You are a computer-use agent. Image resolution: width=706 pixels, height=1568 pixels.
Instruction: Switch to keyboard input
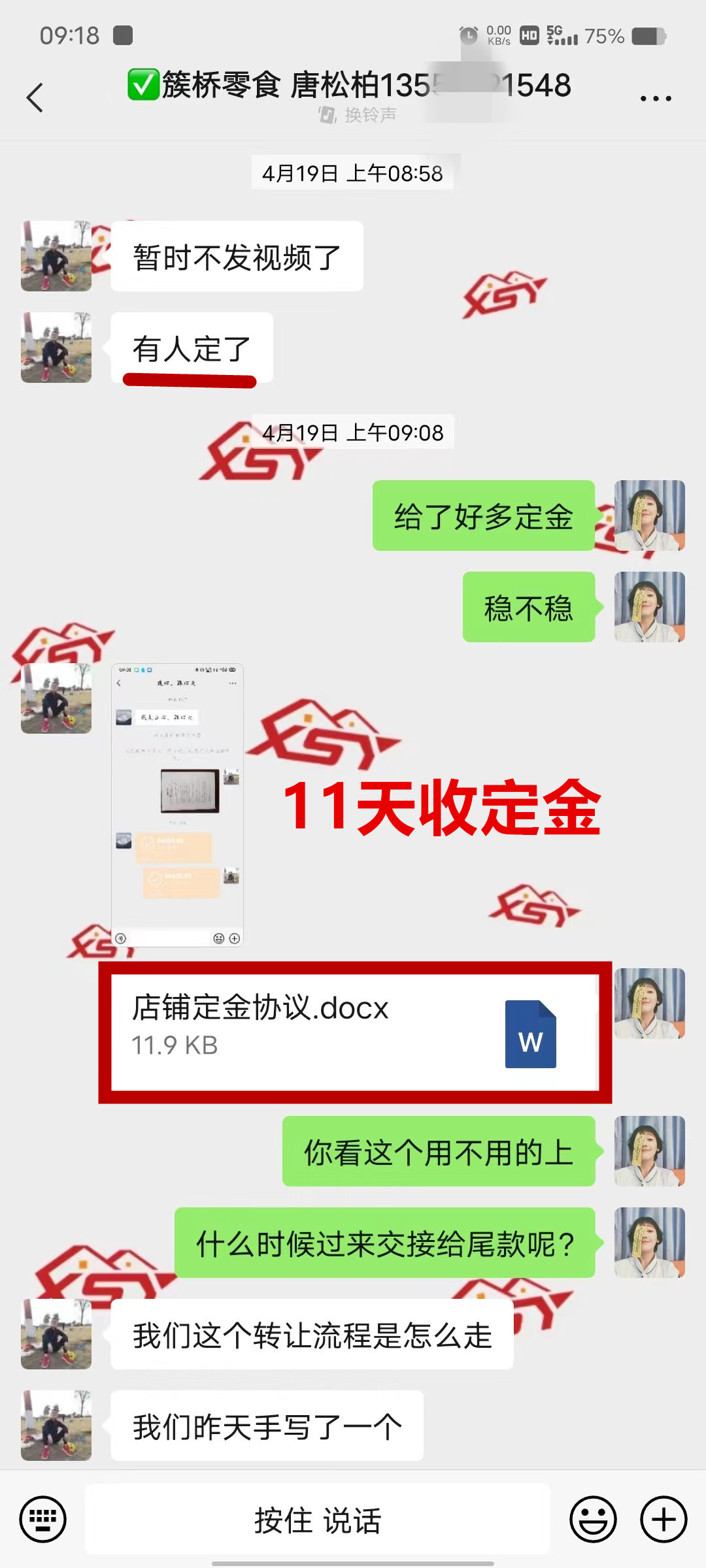pos(43,1519)
